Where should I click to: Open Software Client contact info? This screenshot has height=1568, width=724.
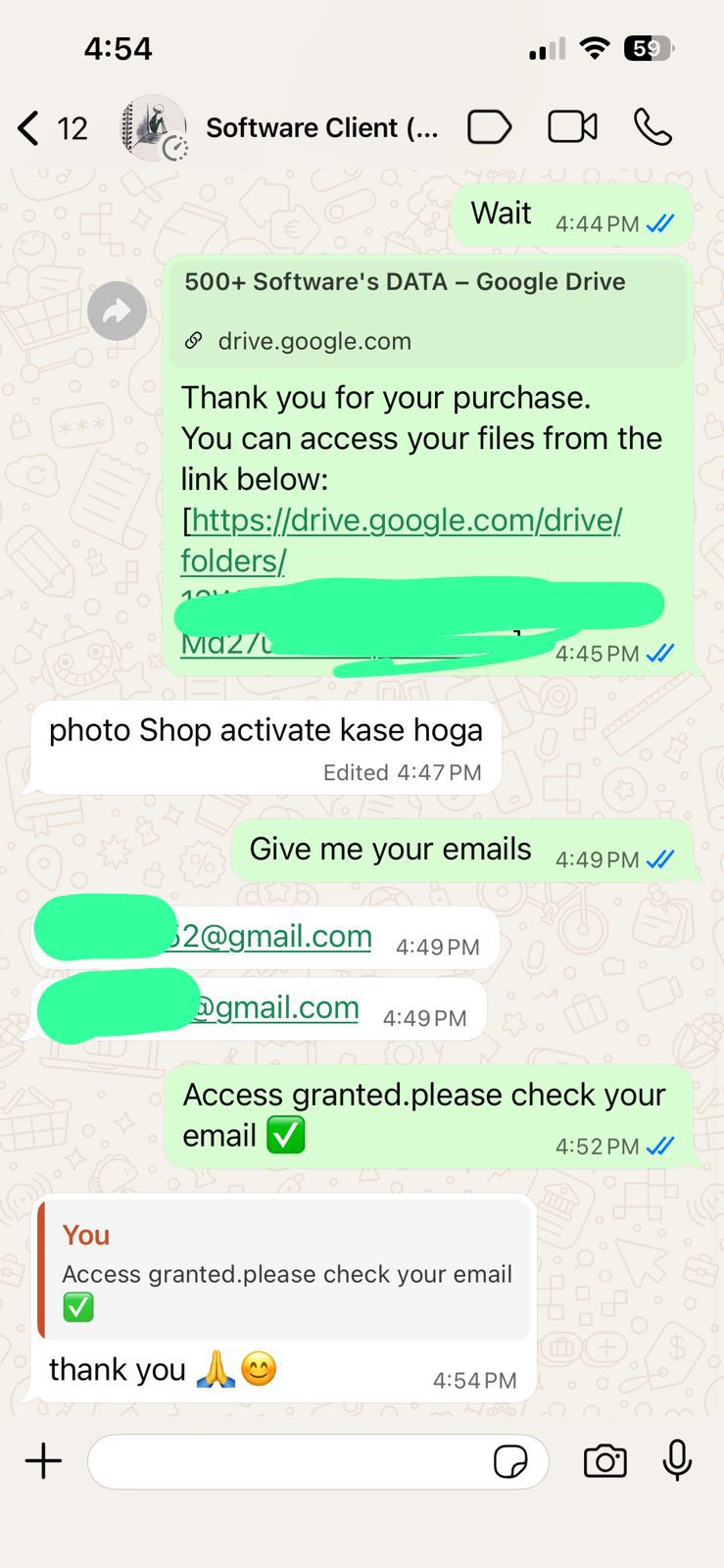pyautogui.click(x=321, y=128)
